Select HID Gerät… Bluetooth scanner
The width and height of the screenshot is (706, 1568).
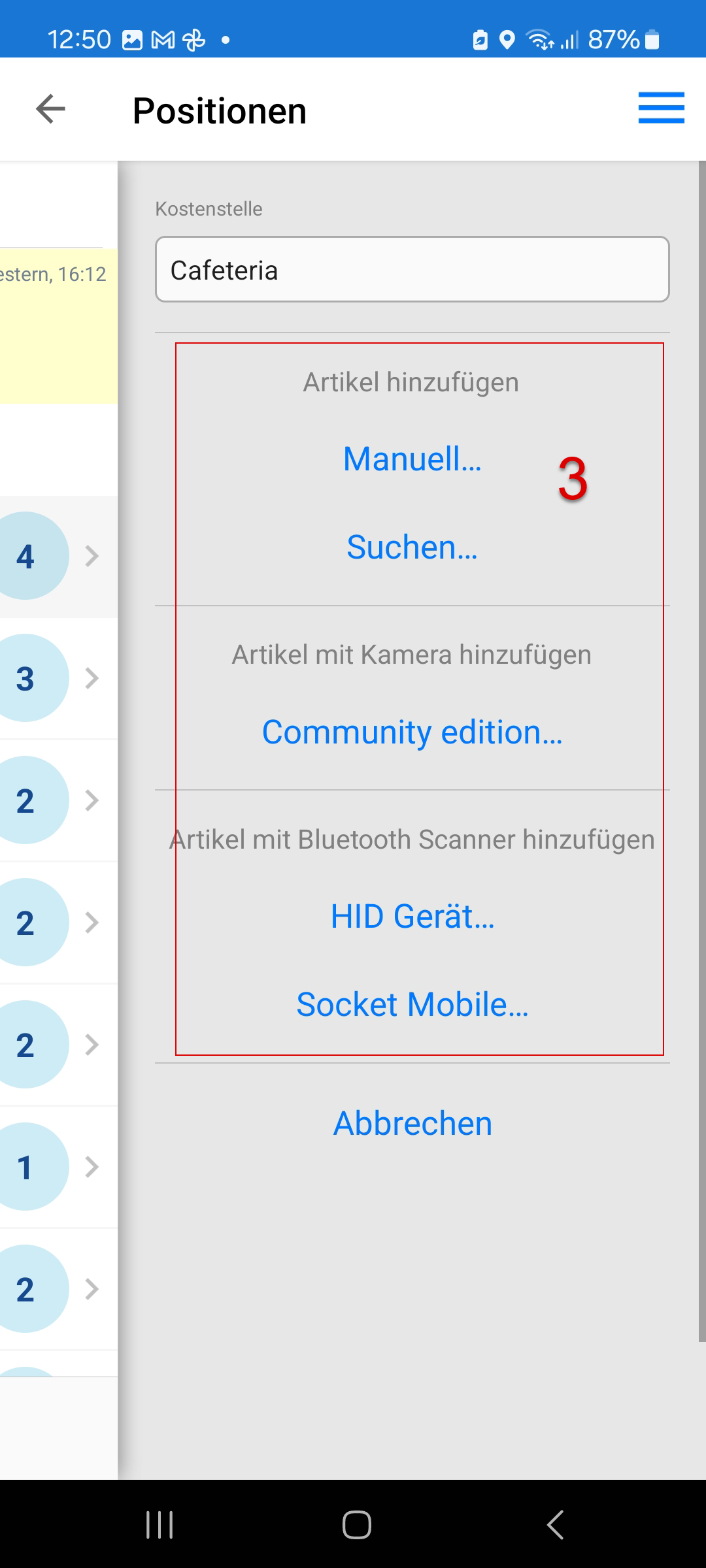point(412,917)
